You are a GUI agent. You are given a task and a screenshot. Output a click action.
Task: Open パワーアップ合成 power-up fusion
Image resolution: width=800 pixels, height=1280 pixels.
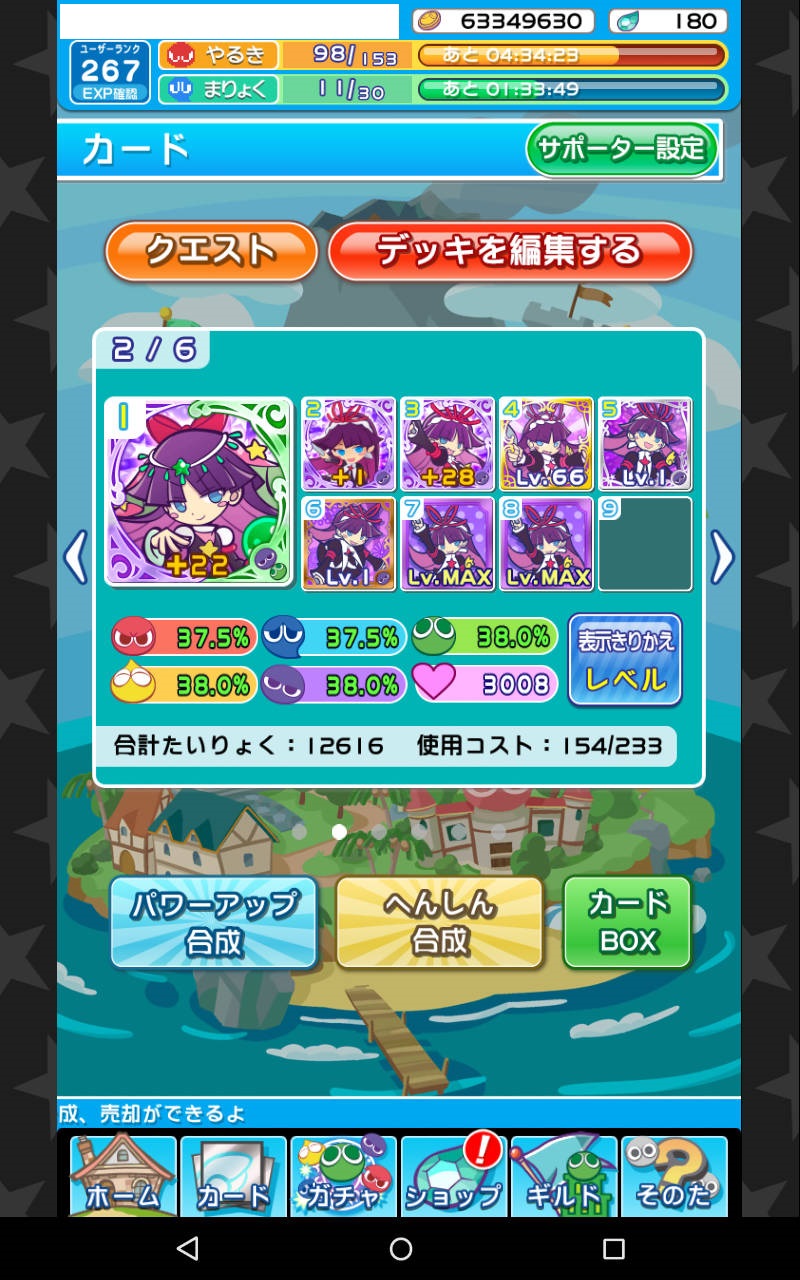point(214,922)
